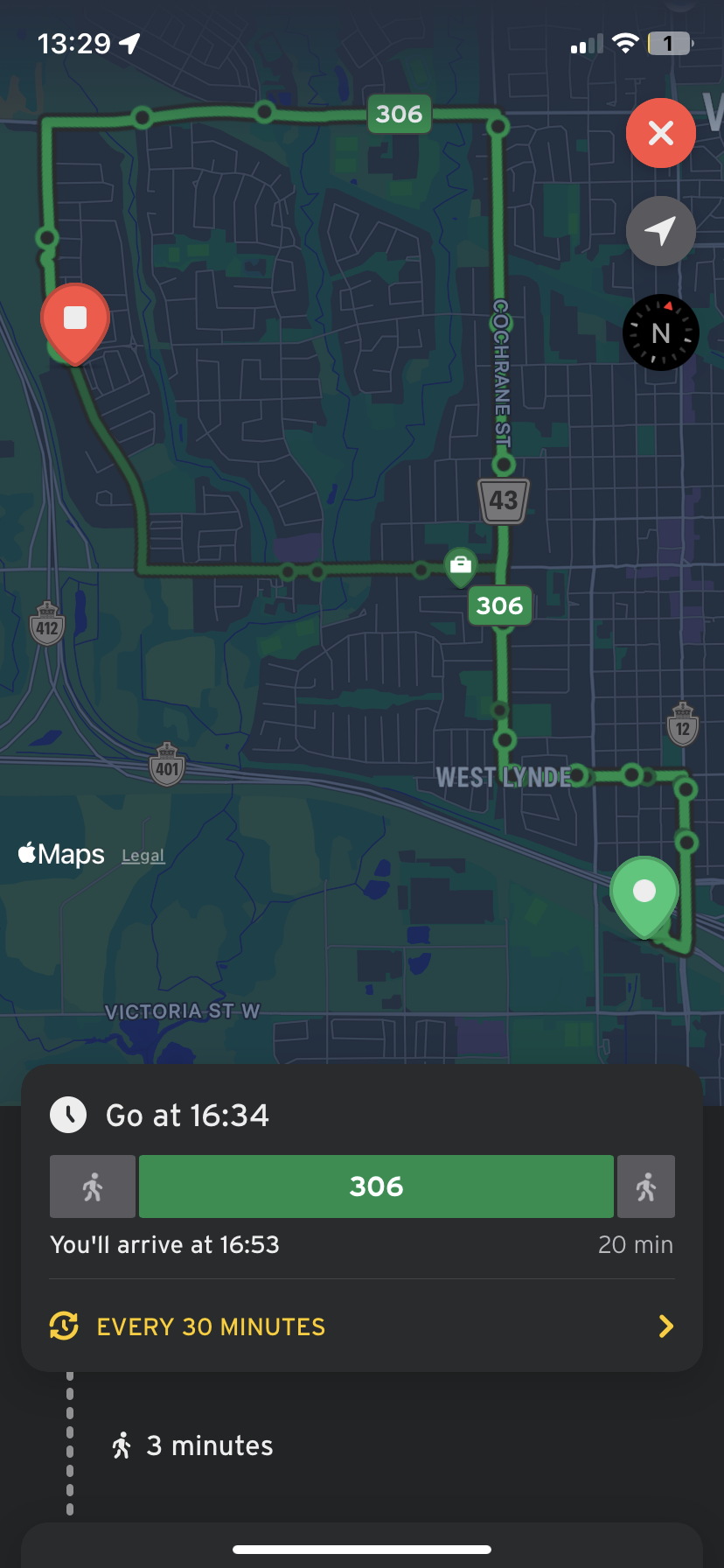This screenshot has width=724, height=1568.
Task: Reset map orientation with the compass
Action: coord(661,332)
